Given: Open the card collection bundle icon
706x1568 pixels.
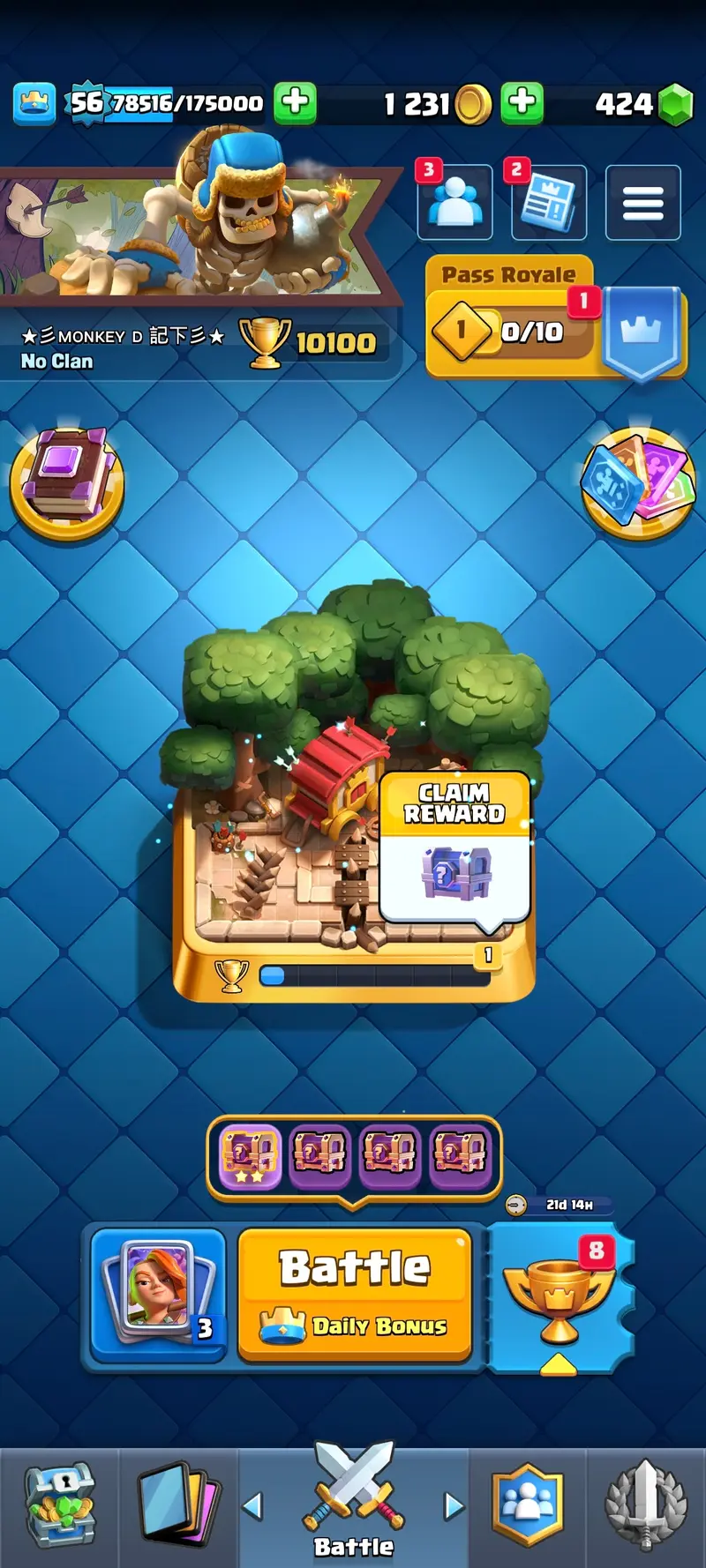Looking at the screenshot, I should coord(638,481).
